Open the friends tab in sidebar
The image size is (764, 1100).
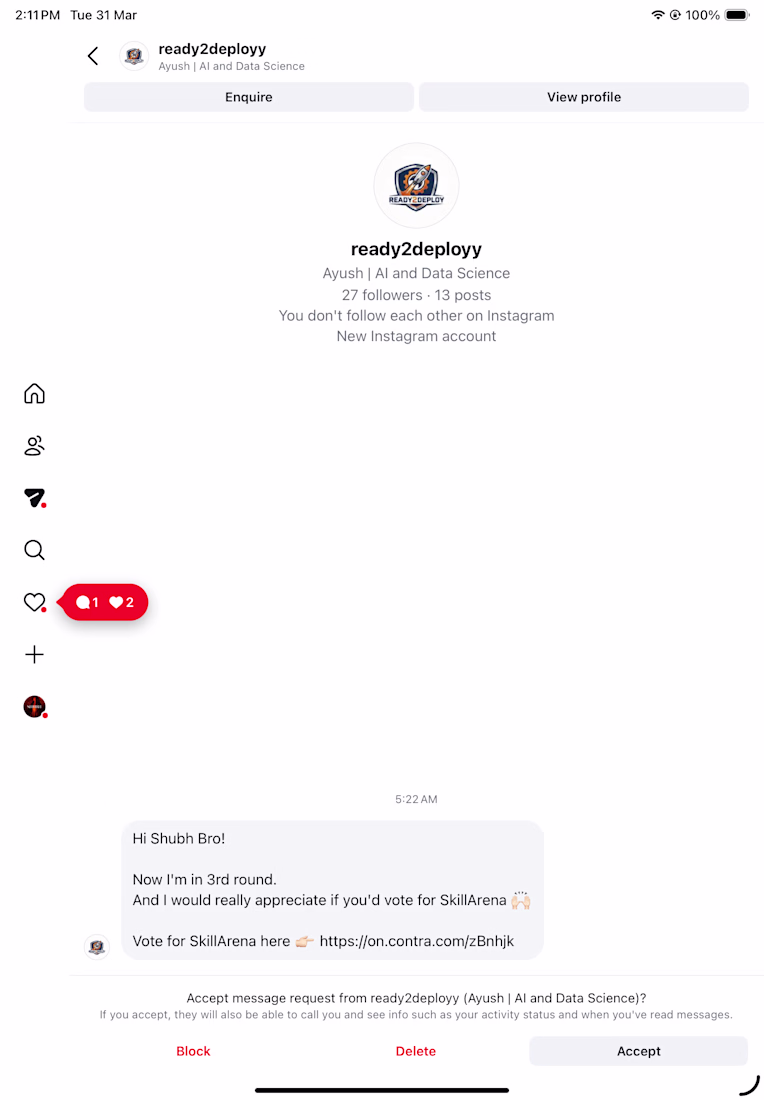coord(35,446)
